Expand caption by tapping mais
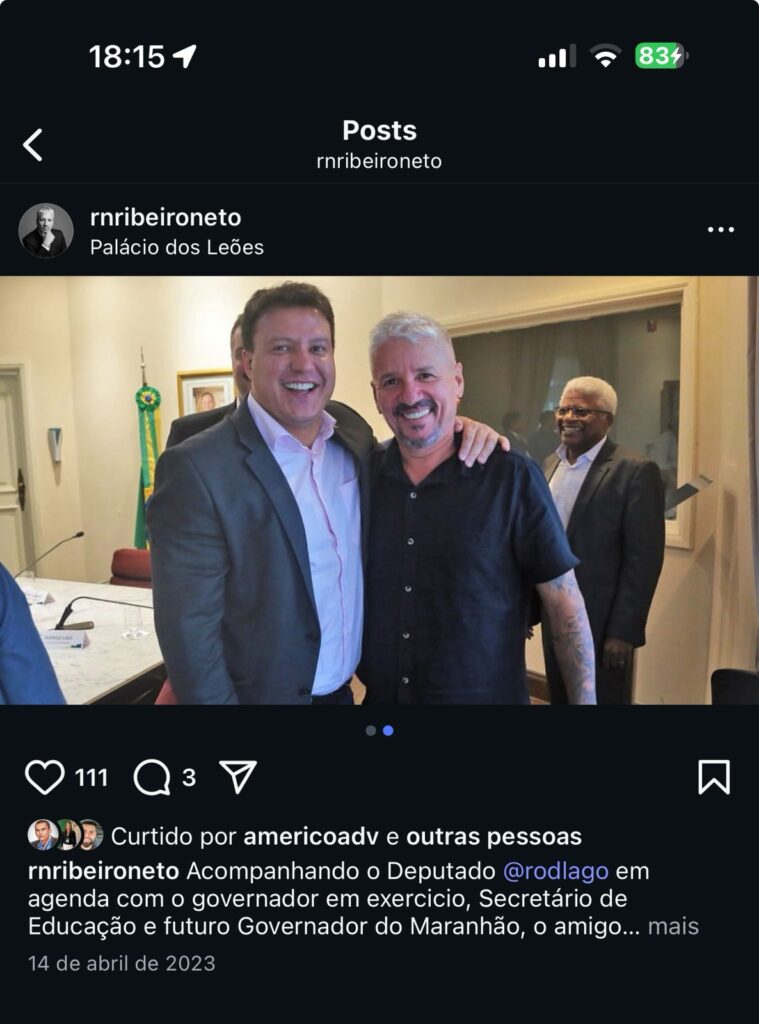 coord(673,926)
